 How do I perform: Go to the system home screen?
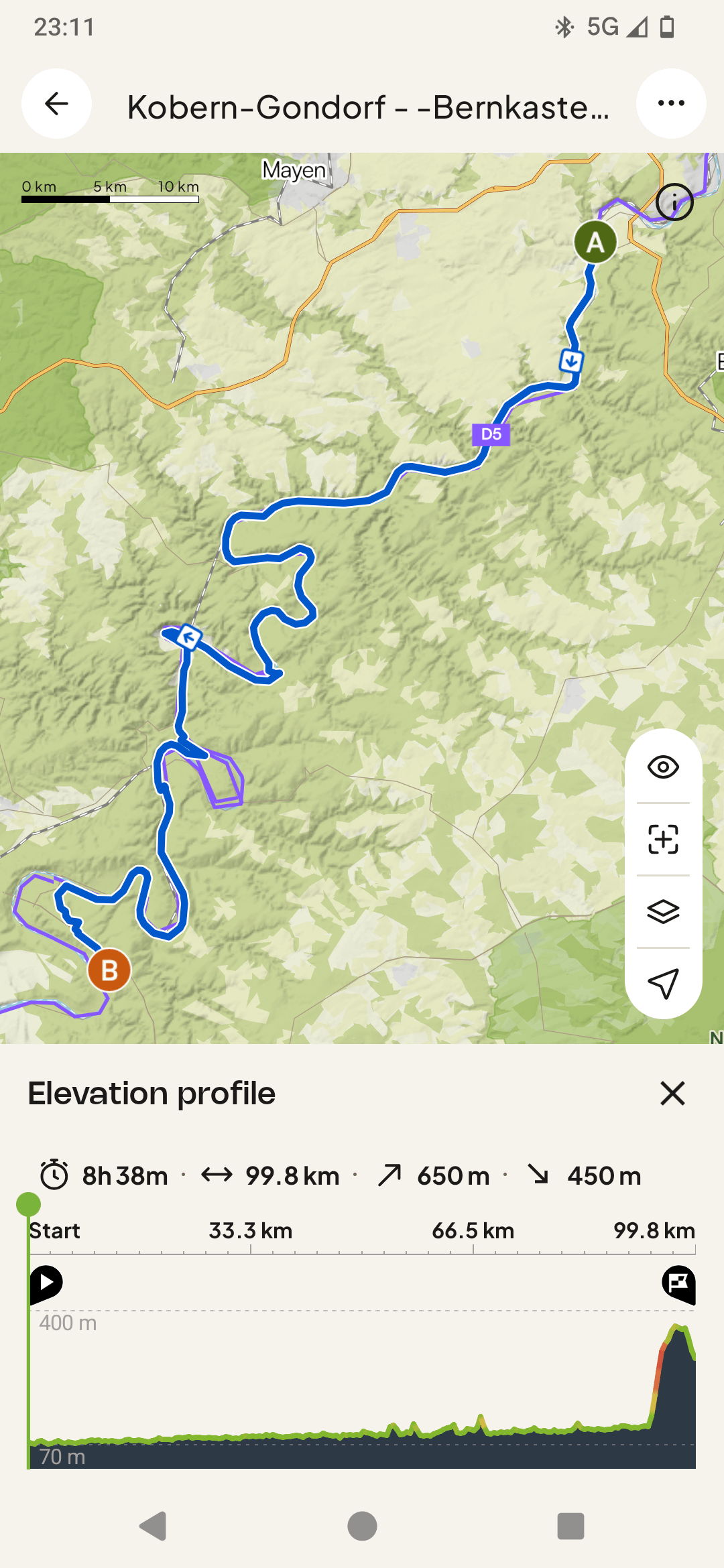click(x=362, y=1526)
